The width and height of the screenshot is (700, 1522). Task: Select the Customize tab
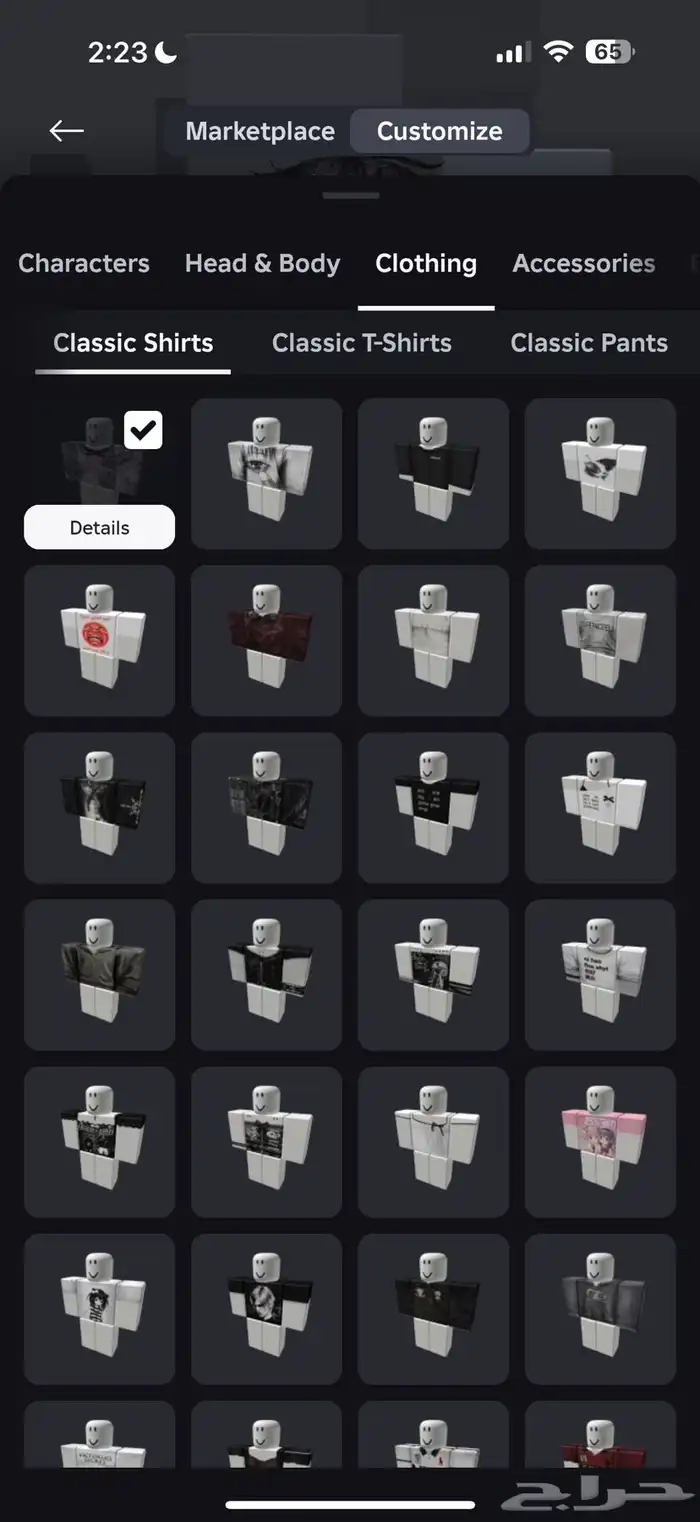(439, 131)
